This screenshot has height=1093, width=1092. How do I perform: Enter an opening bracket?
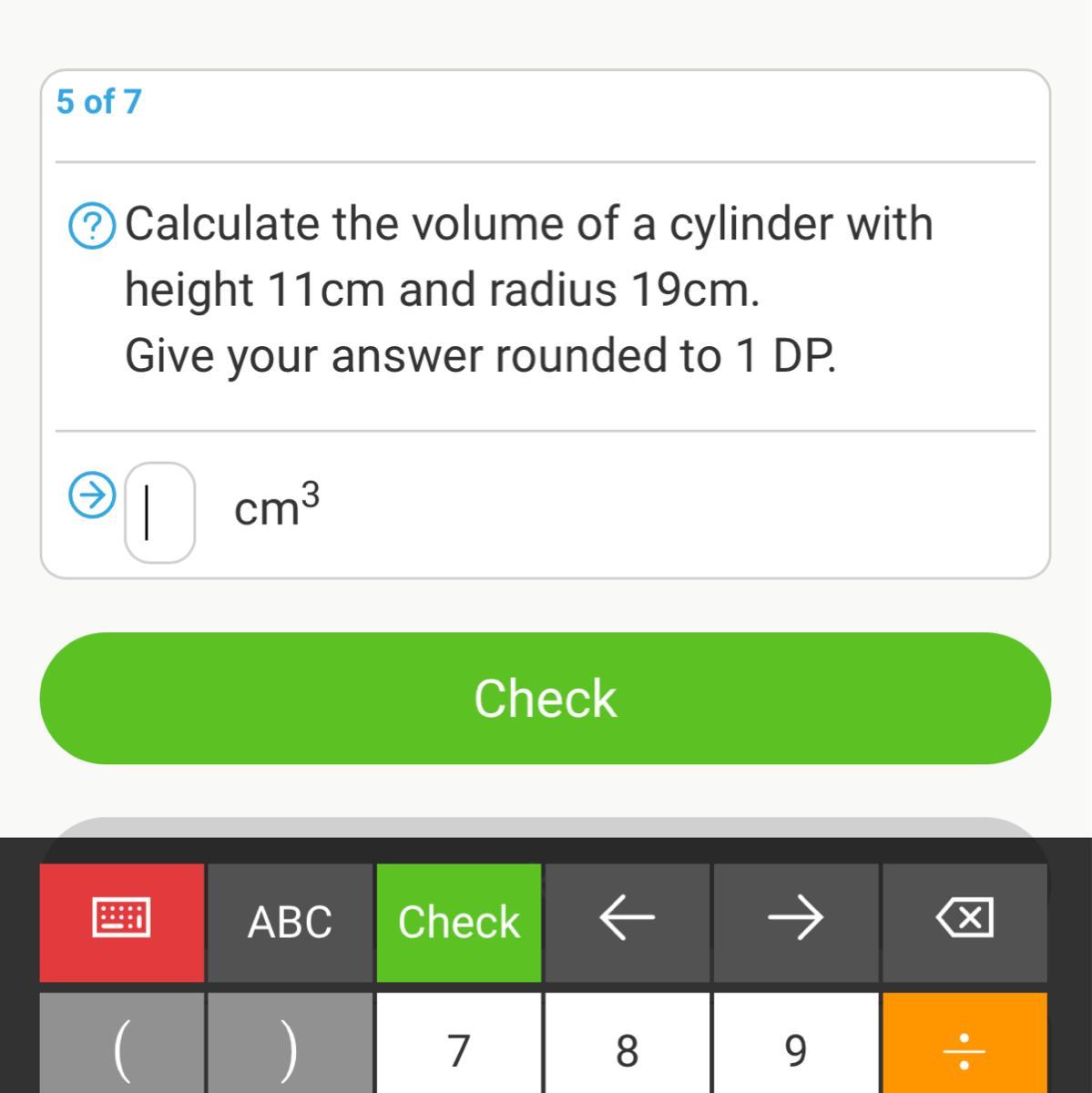point(122,1047)
